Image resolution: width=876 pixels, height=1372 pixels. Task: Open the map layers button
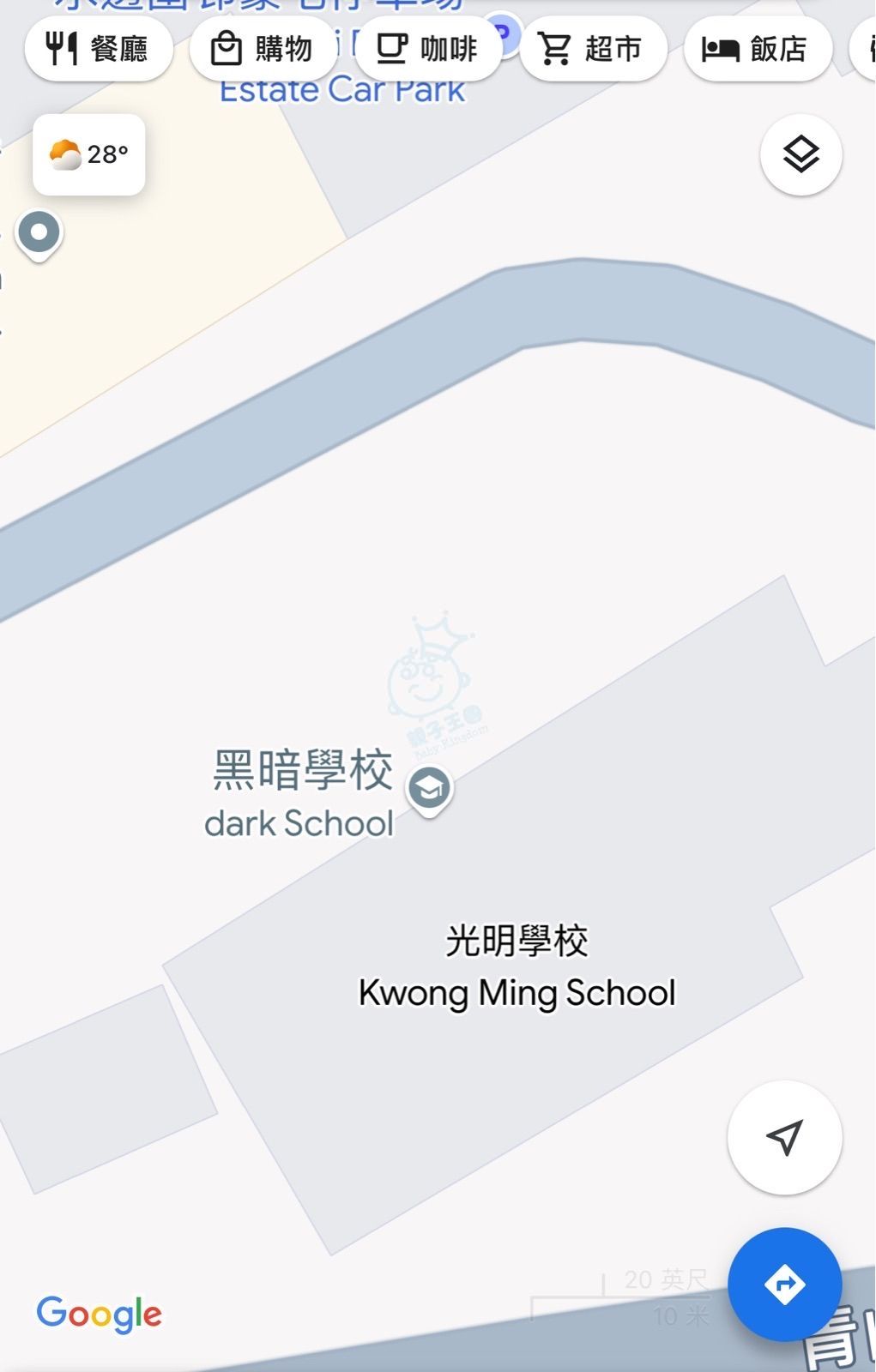pyautogui.click(x=800, y=155)
